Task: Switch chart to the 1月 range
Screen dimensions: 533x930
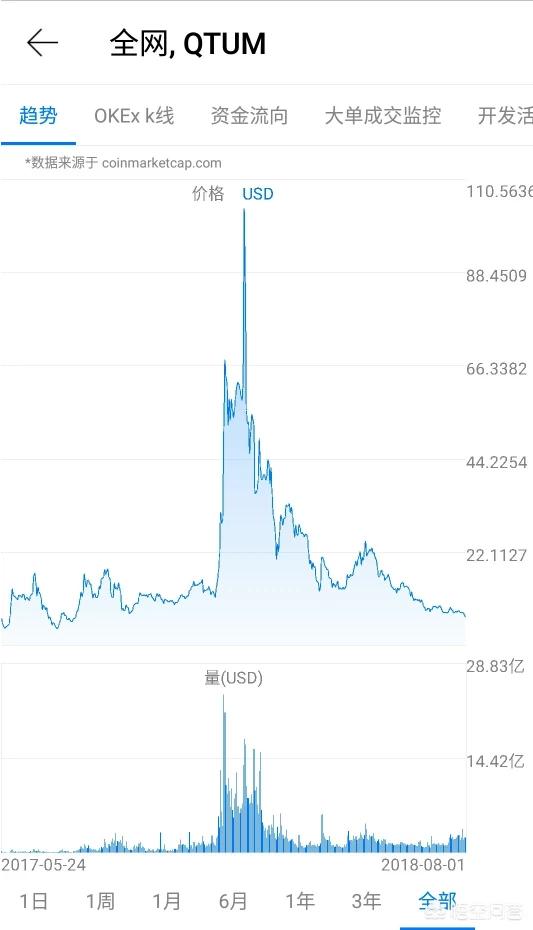Action: click(166, 901)
